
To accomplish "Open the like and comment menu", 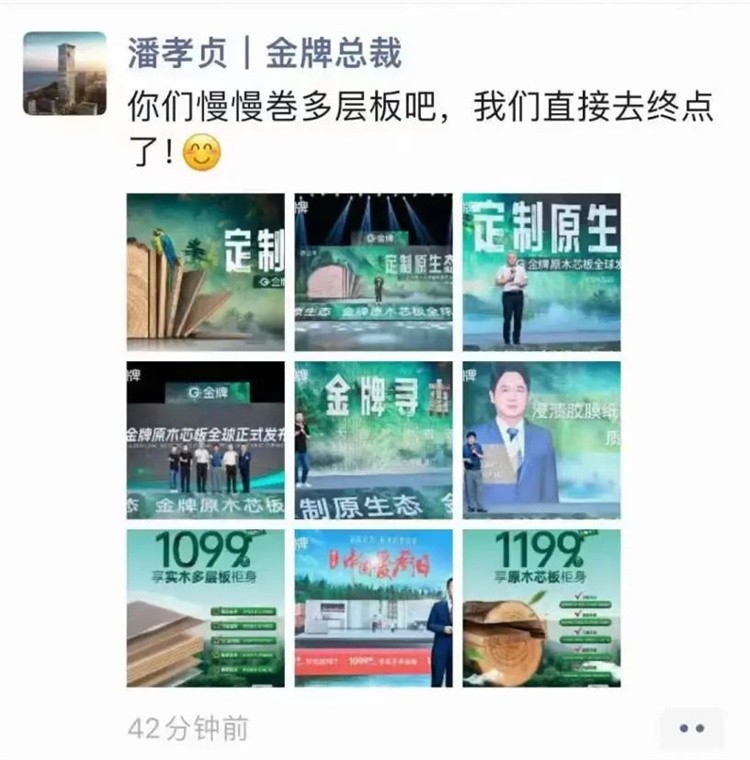I will click(692, 729).
